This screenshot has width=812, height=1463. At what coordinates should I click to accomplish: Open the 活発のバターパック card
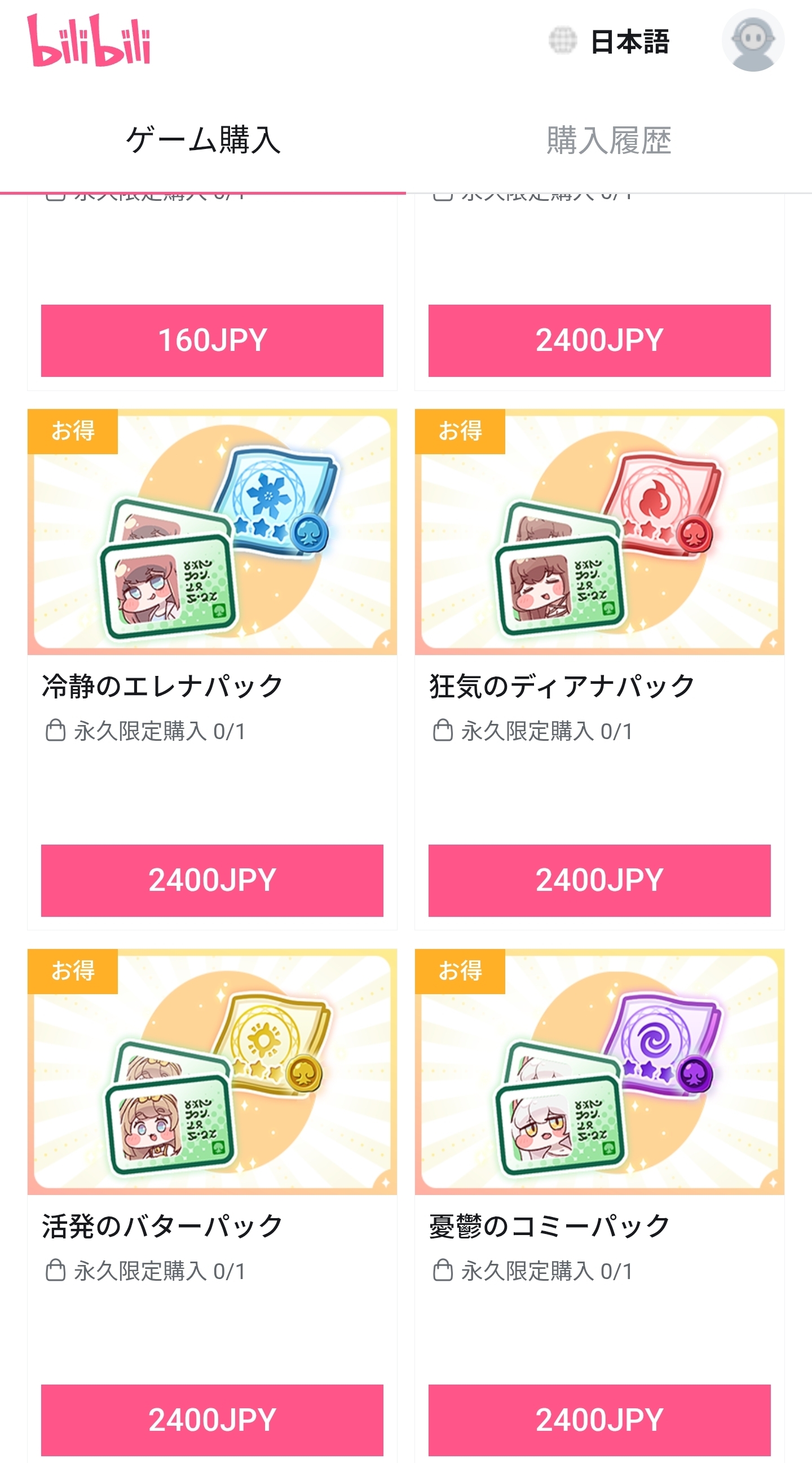pyautogui.click(x=211, y=1071)
